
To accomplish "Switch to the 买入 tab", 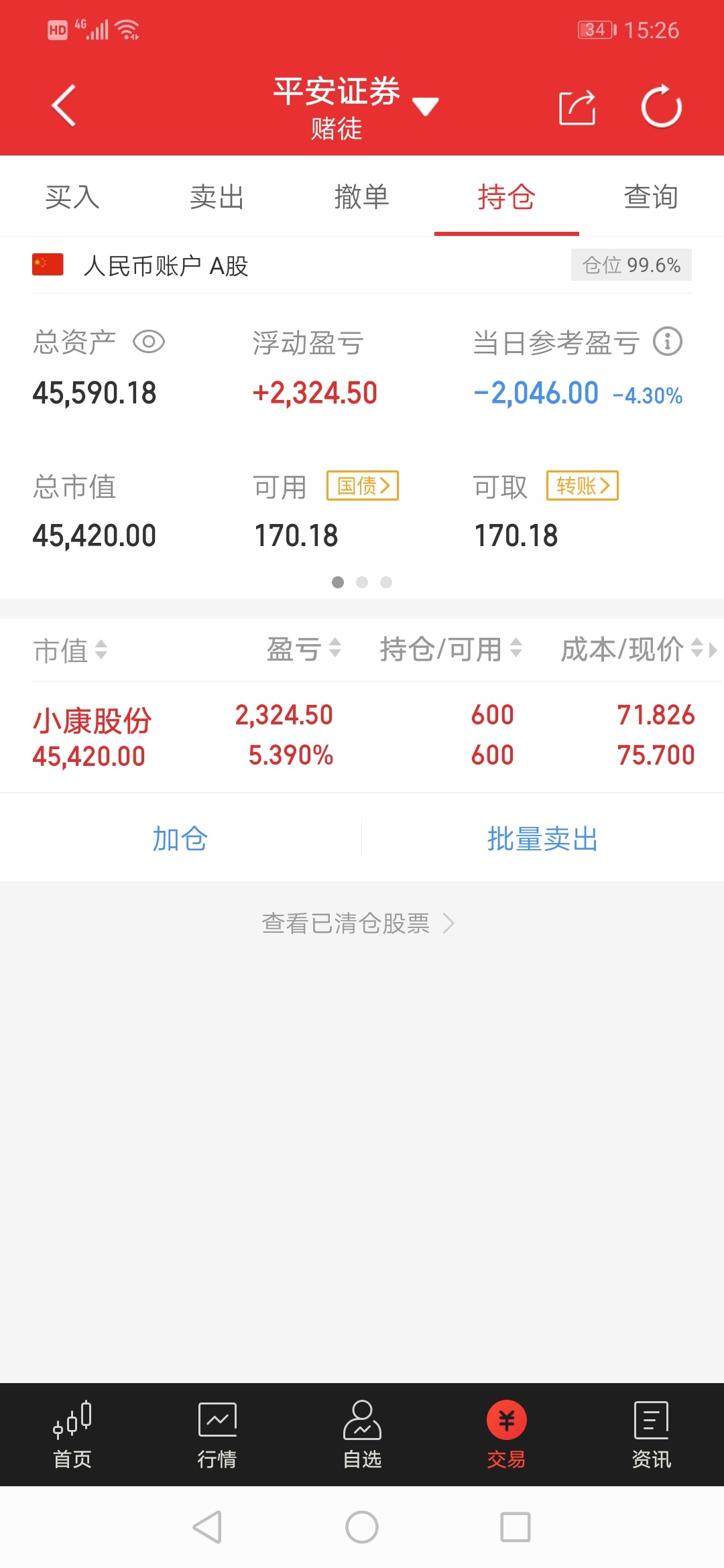I will (x=72, y=197).
